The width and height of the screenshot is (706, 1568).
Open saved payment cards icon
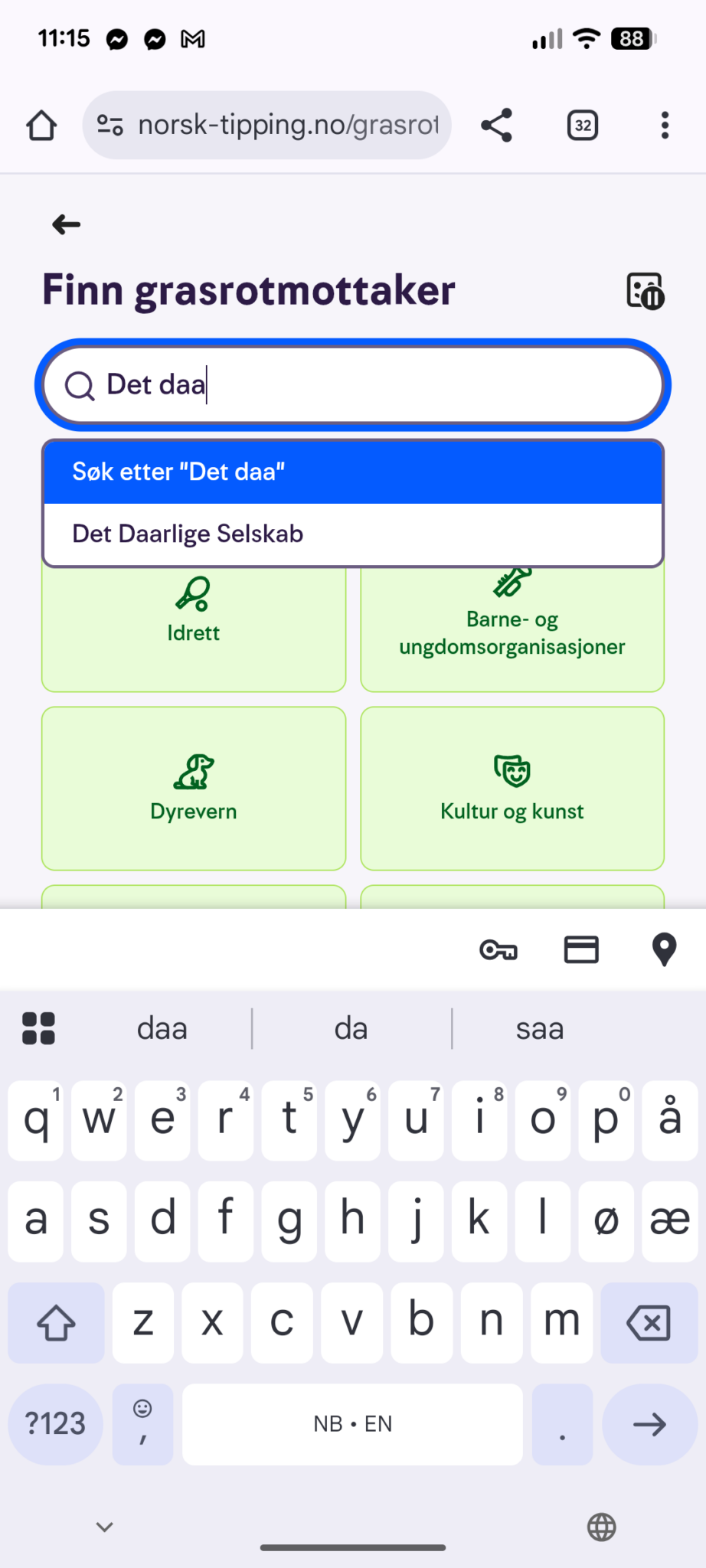tap(581, 950)
